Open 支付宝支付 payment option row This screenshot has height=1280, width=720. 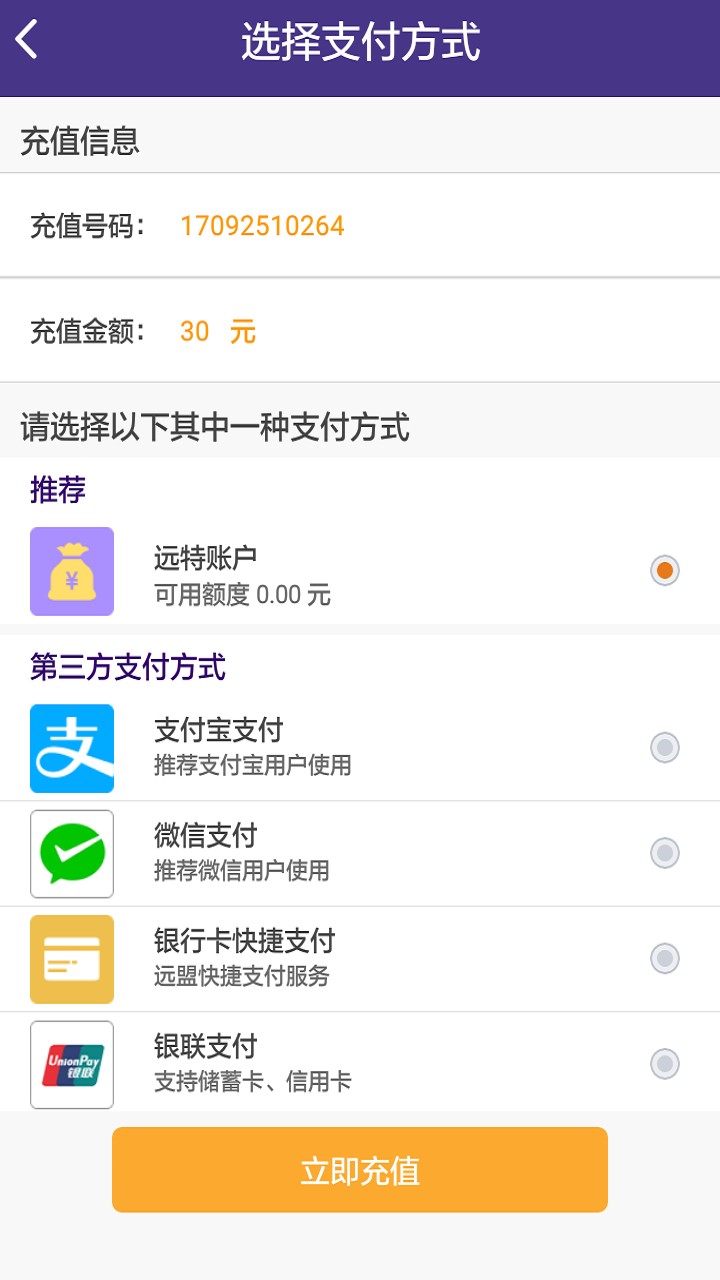coord(300,747)
